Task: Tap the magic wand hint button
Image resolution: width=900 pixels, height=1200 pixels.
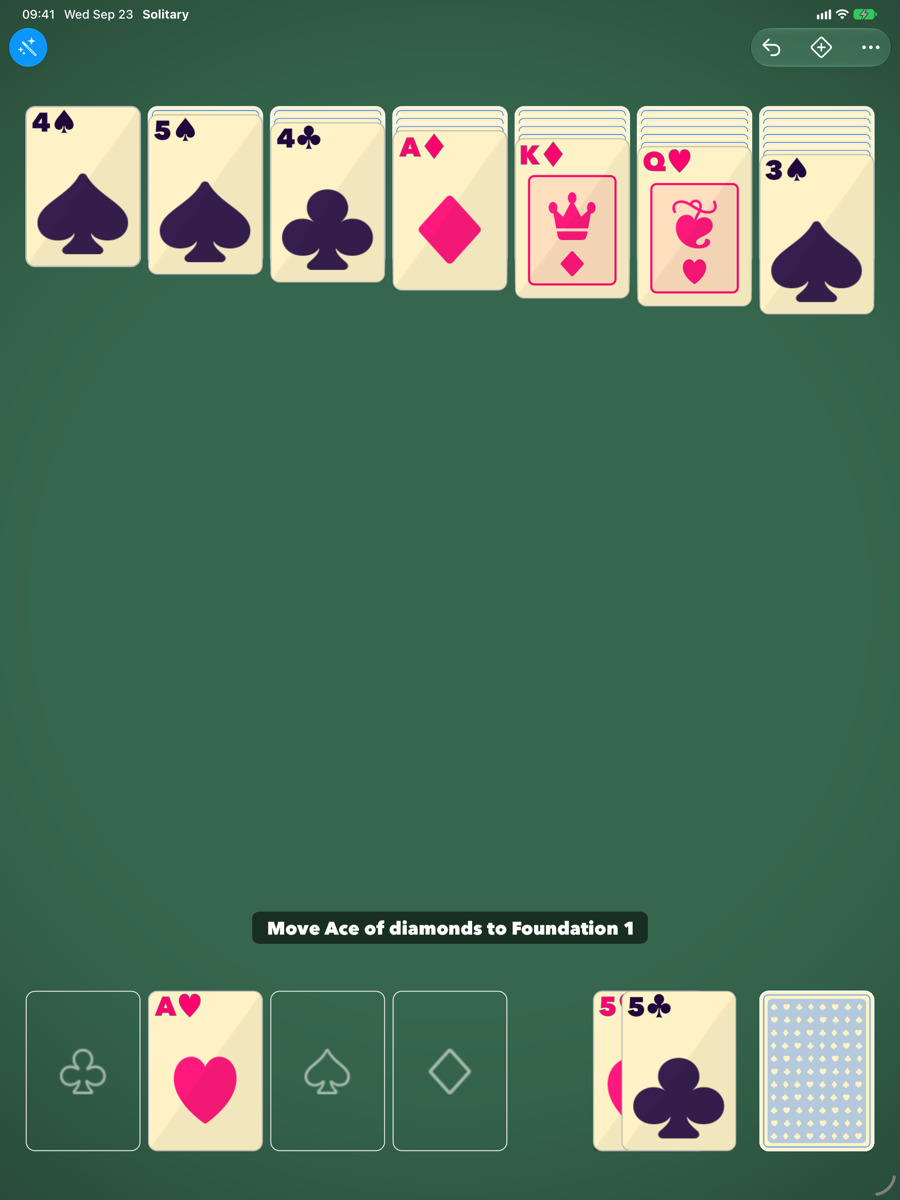Action: (x=28, y=47)
